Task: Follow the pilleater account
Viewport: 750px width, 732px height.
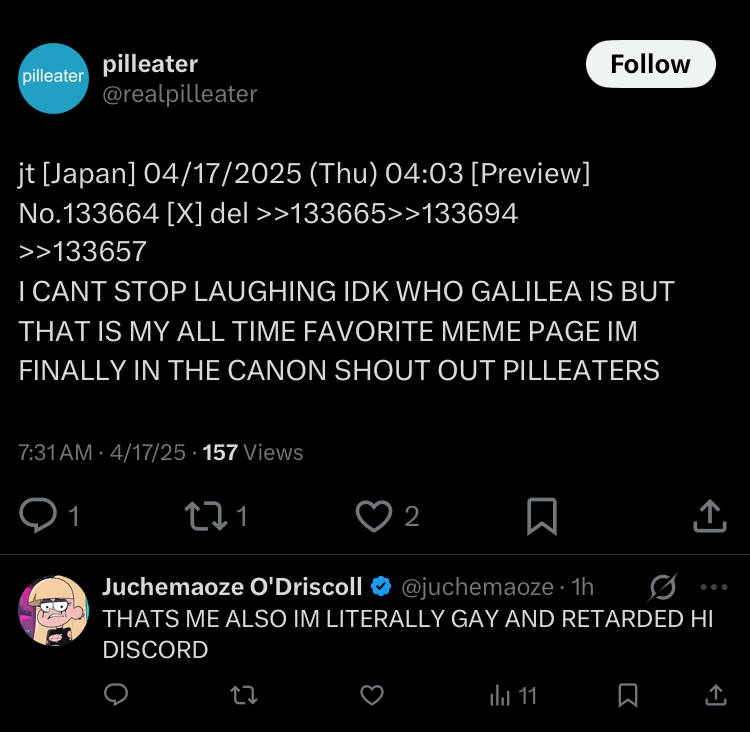Action: 650,64
